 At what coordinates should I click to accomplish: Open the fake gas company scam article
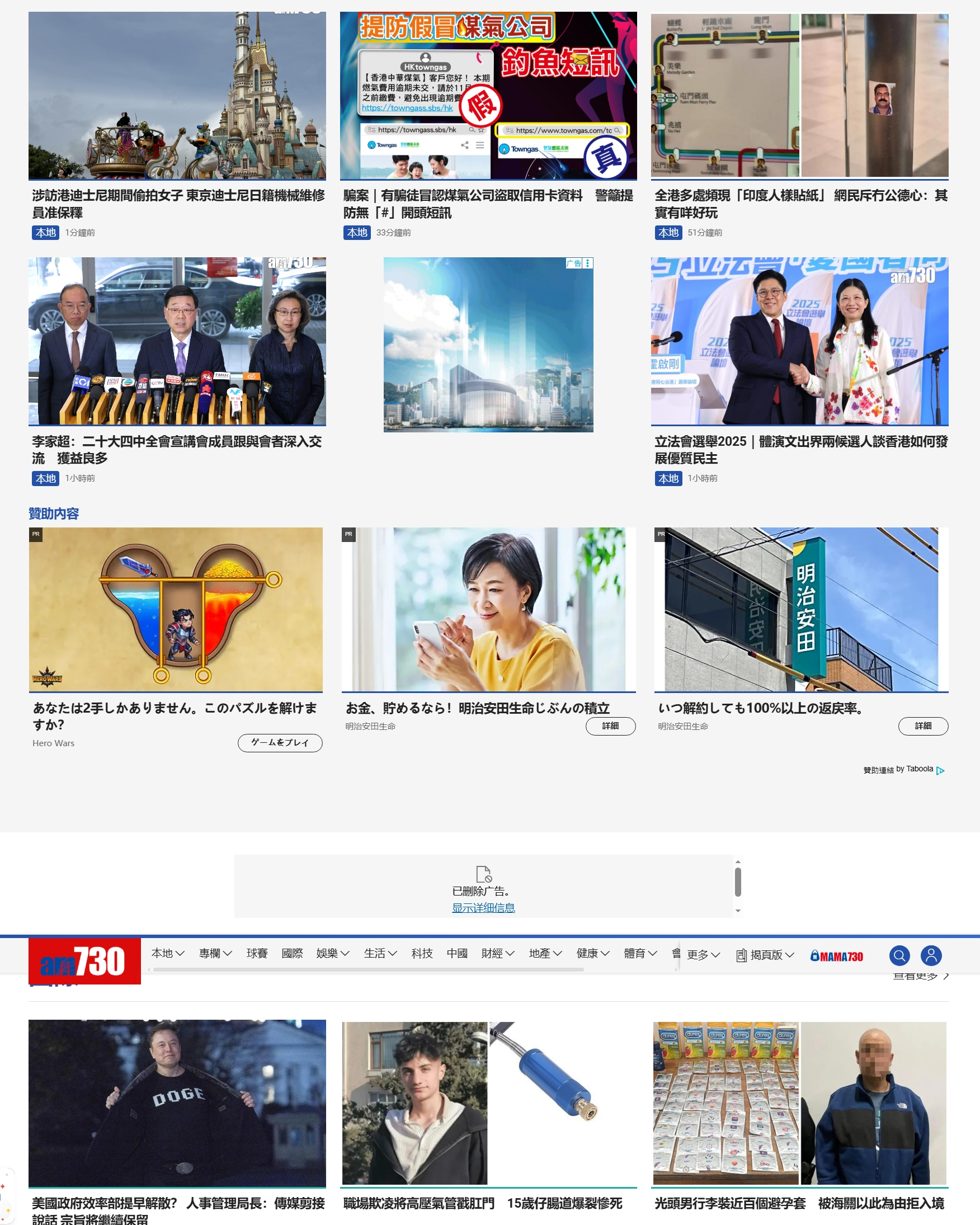(488, 204)
